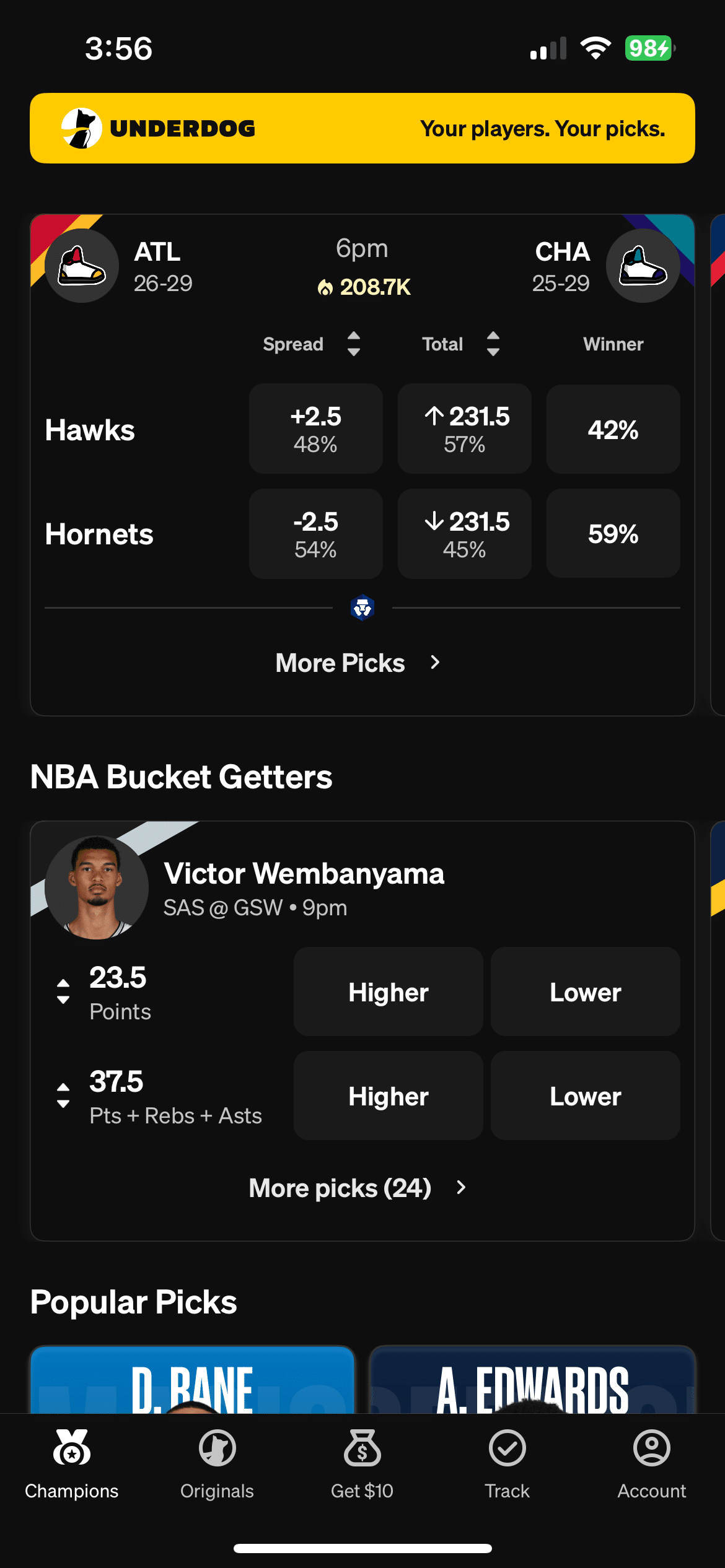Pick Hawks +2.5 spread
This screenshot has height=1568, width=725.
coord(316,429)
